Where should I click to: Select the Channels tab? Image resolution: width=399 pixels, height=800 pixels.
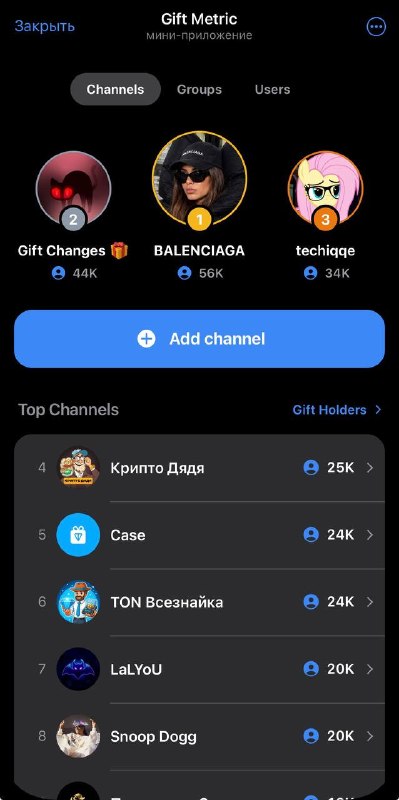click(115, 89)
